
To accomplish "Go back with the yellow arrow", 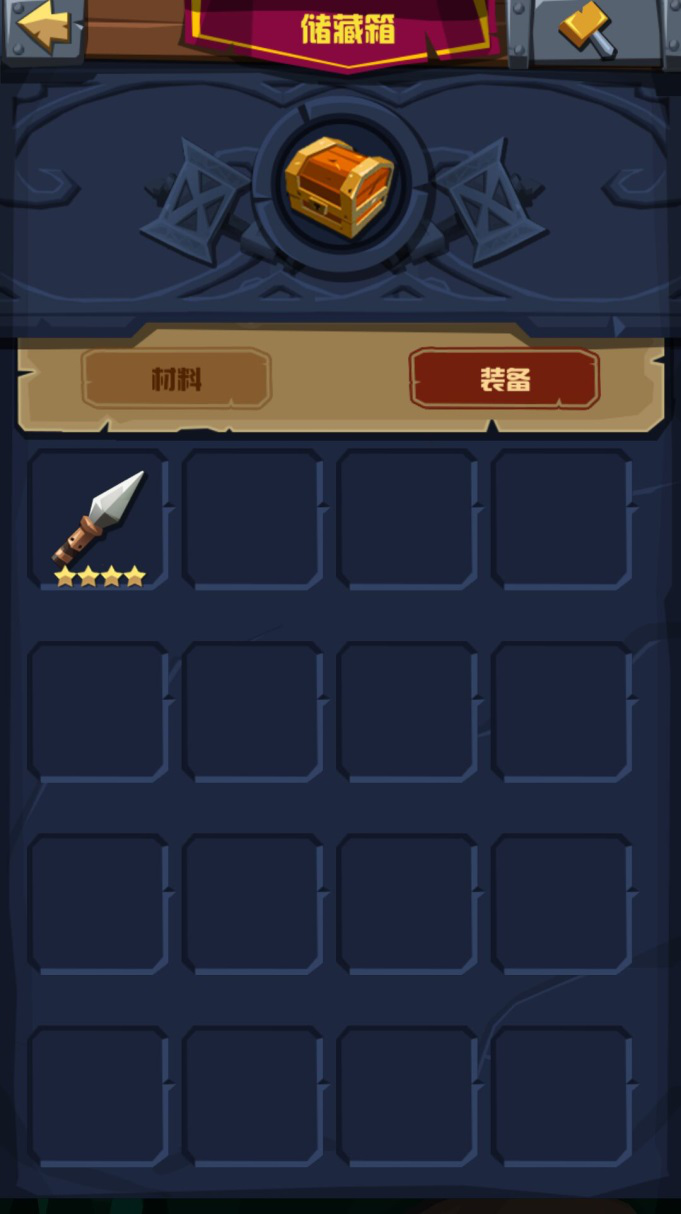I will tap(42, 28).
